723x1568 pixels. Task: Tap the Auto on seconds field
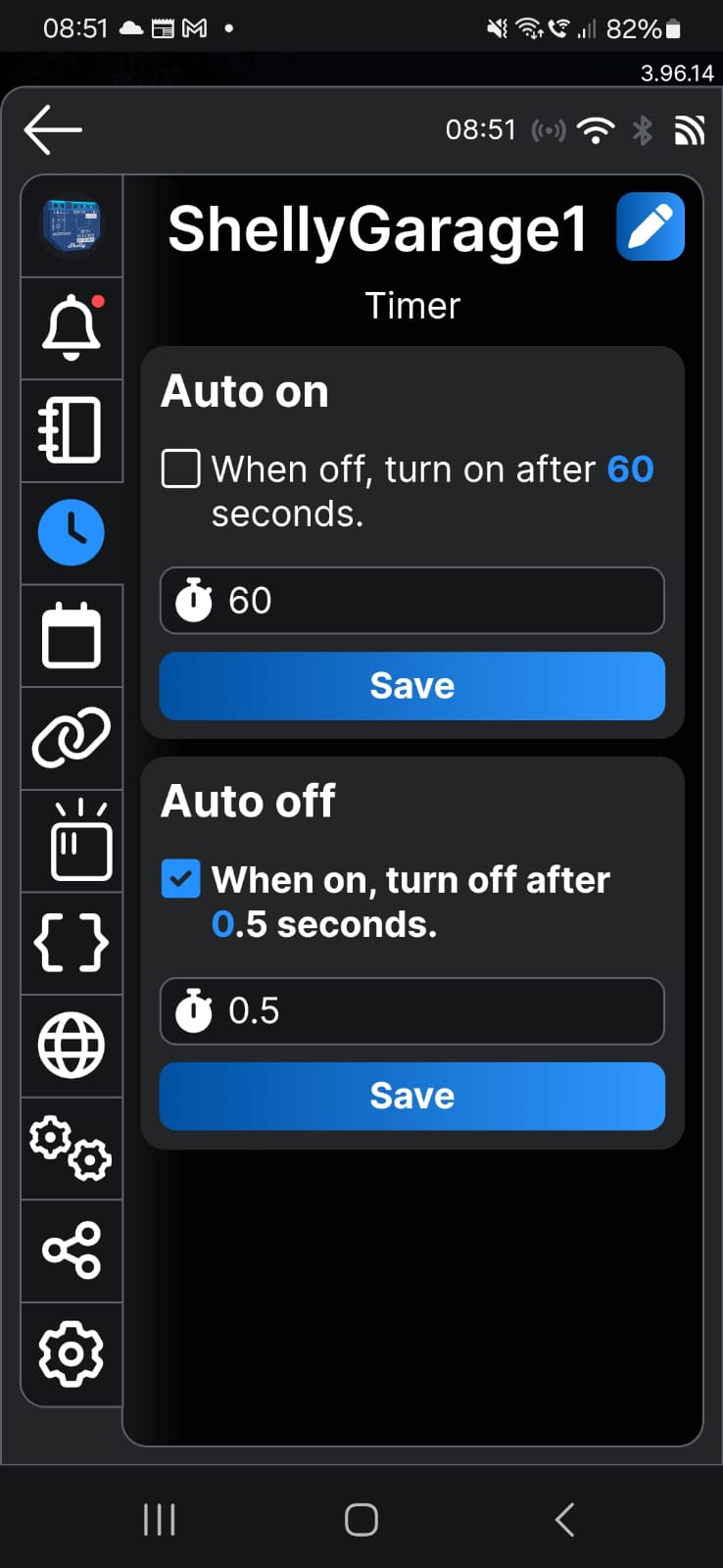point(412,600)
